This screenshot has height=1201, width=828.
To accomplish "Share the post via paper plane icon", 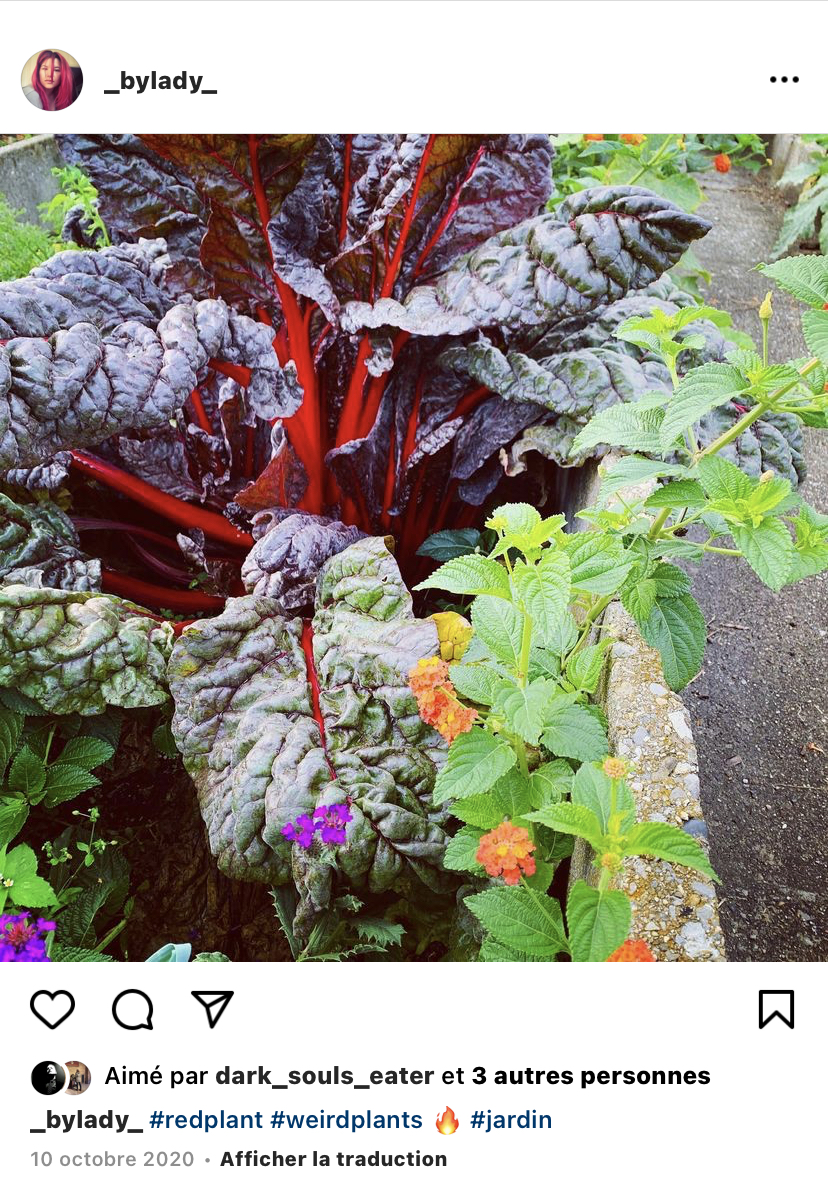I will pyautogui.click(x=212, y=1010).
